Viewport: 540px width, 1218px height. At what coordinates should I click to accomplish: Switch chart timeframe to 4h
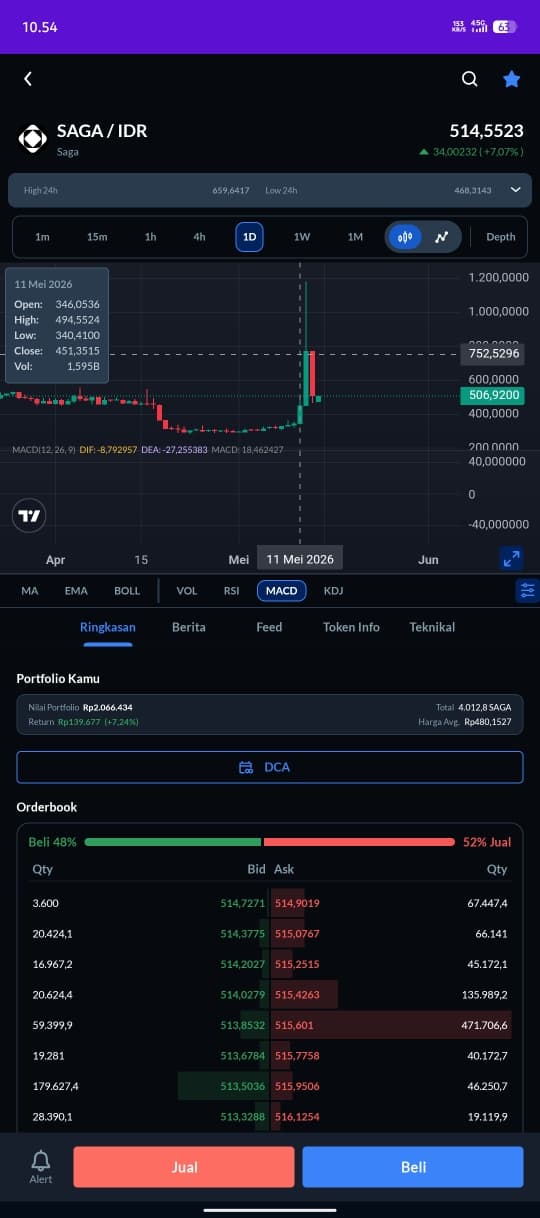pos(200,237)
